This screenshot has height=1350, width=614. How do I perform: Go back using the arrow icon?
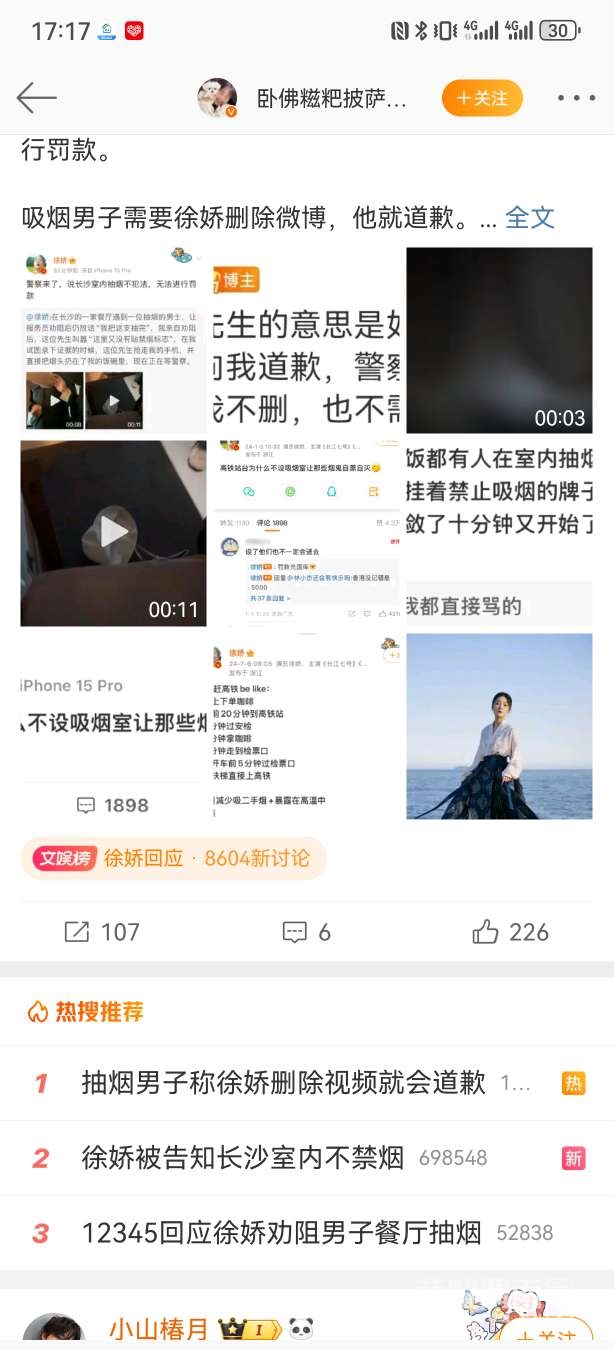coord(37,98)
